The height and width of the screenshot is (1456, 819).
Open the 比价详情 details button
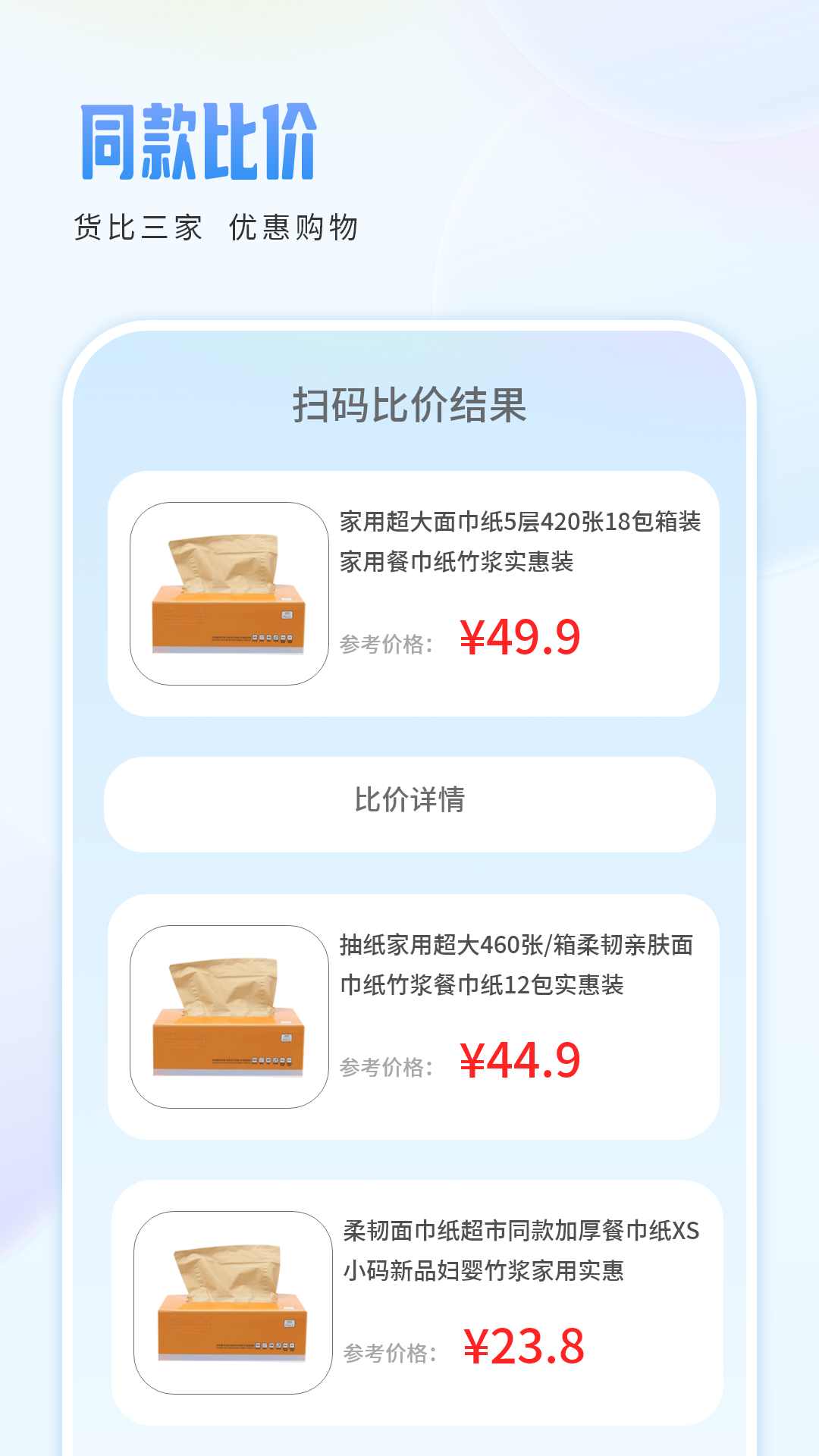pos(409,802)
